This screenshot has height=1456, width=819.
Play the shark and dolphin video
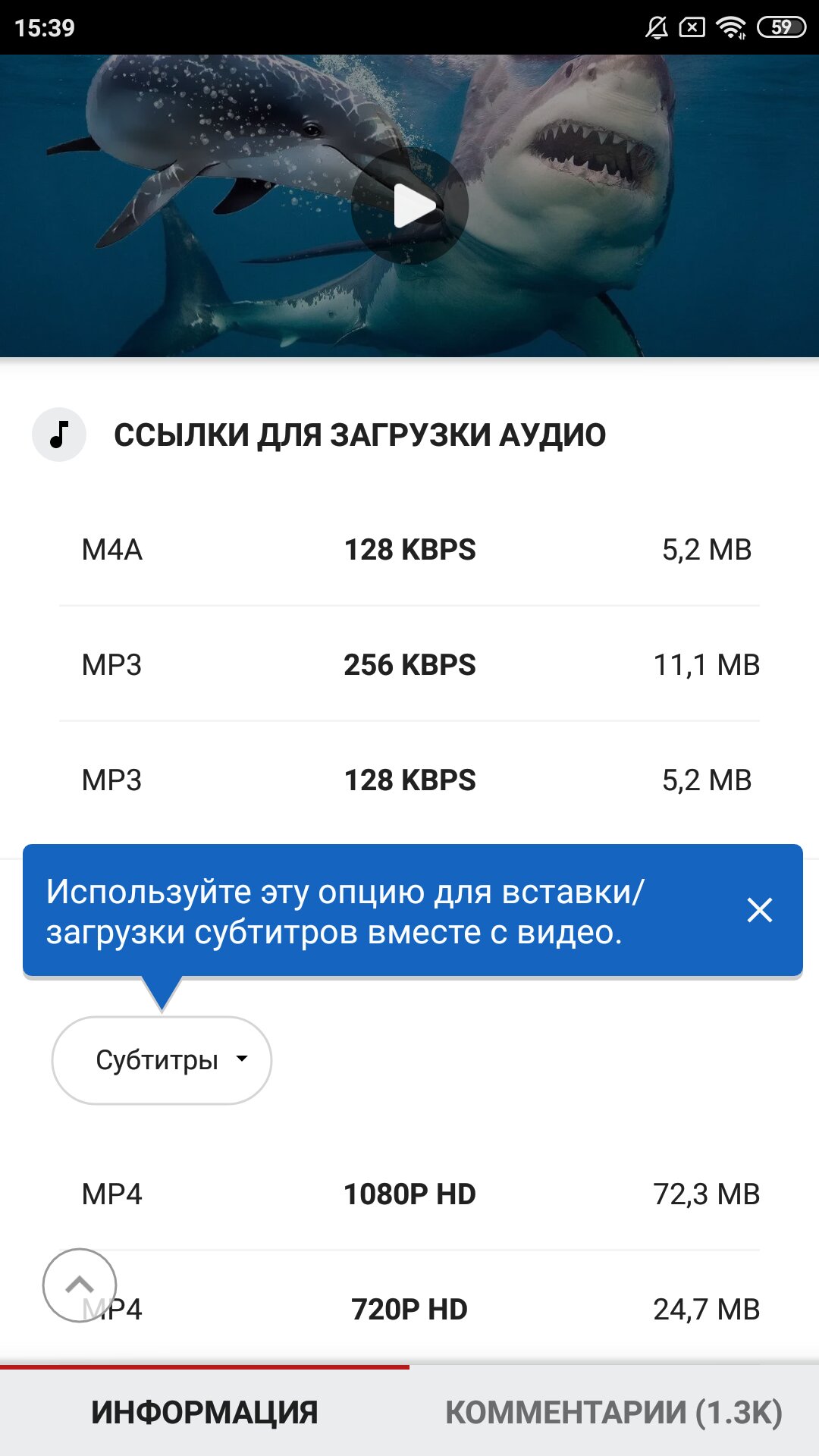point(409,206)
